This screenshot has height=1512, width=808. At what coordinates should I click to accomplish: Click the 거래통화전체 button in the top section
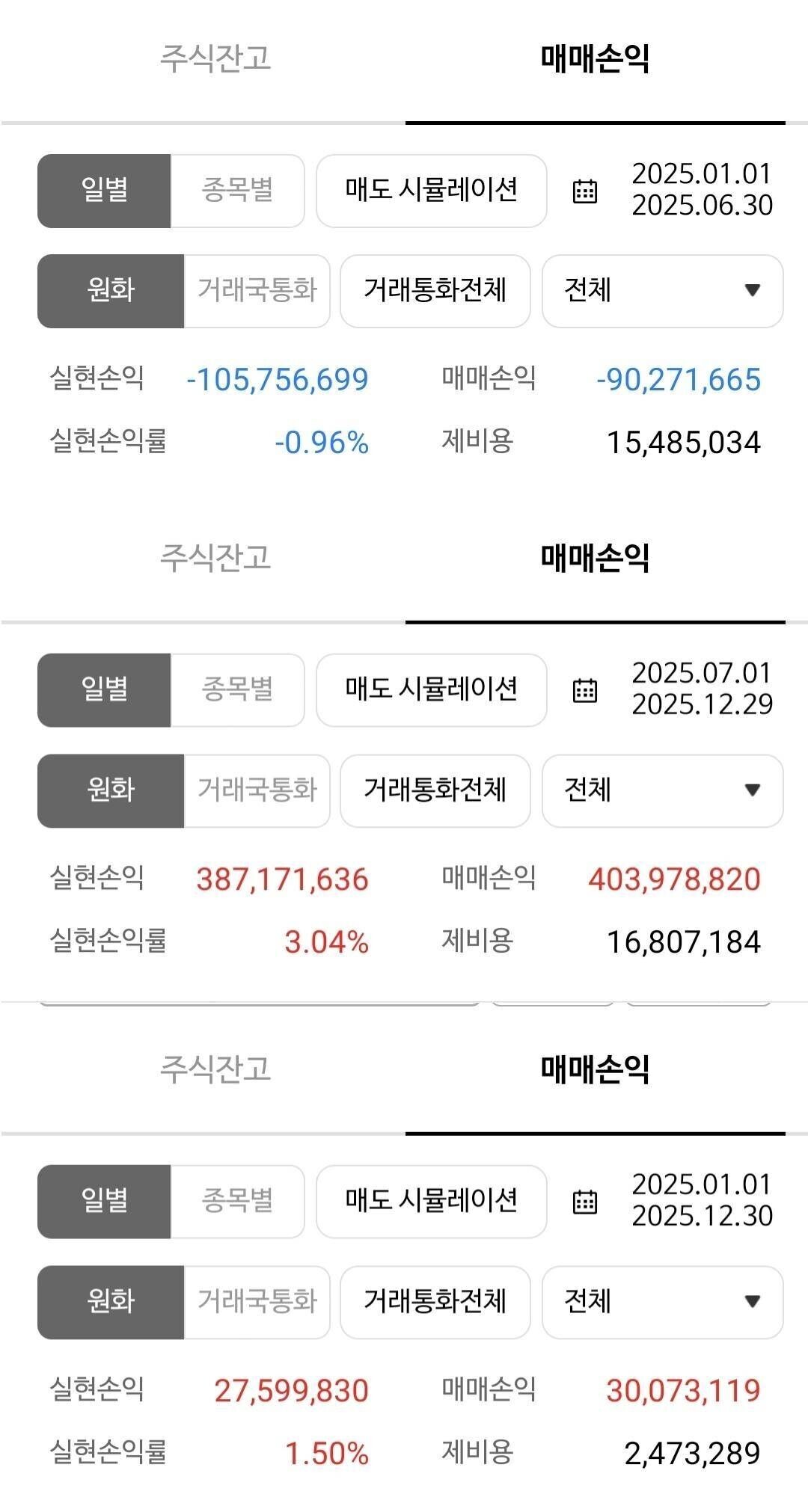[434, 292]
